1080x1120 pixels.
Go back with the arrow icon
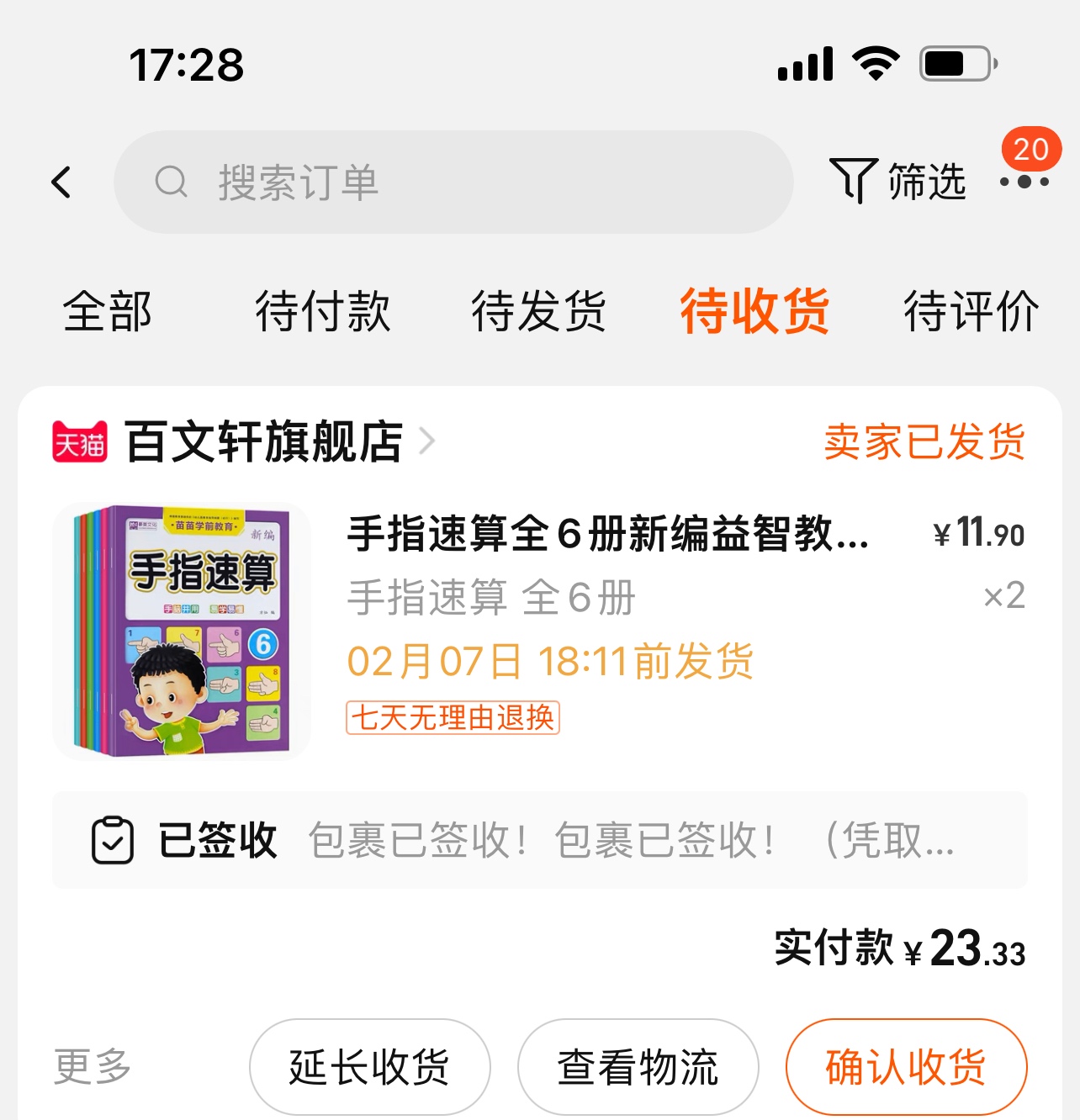click(x=61, y=182)
